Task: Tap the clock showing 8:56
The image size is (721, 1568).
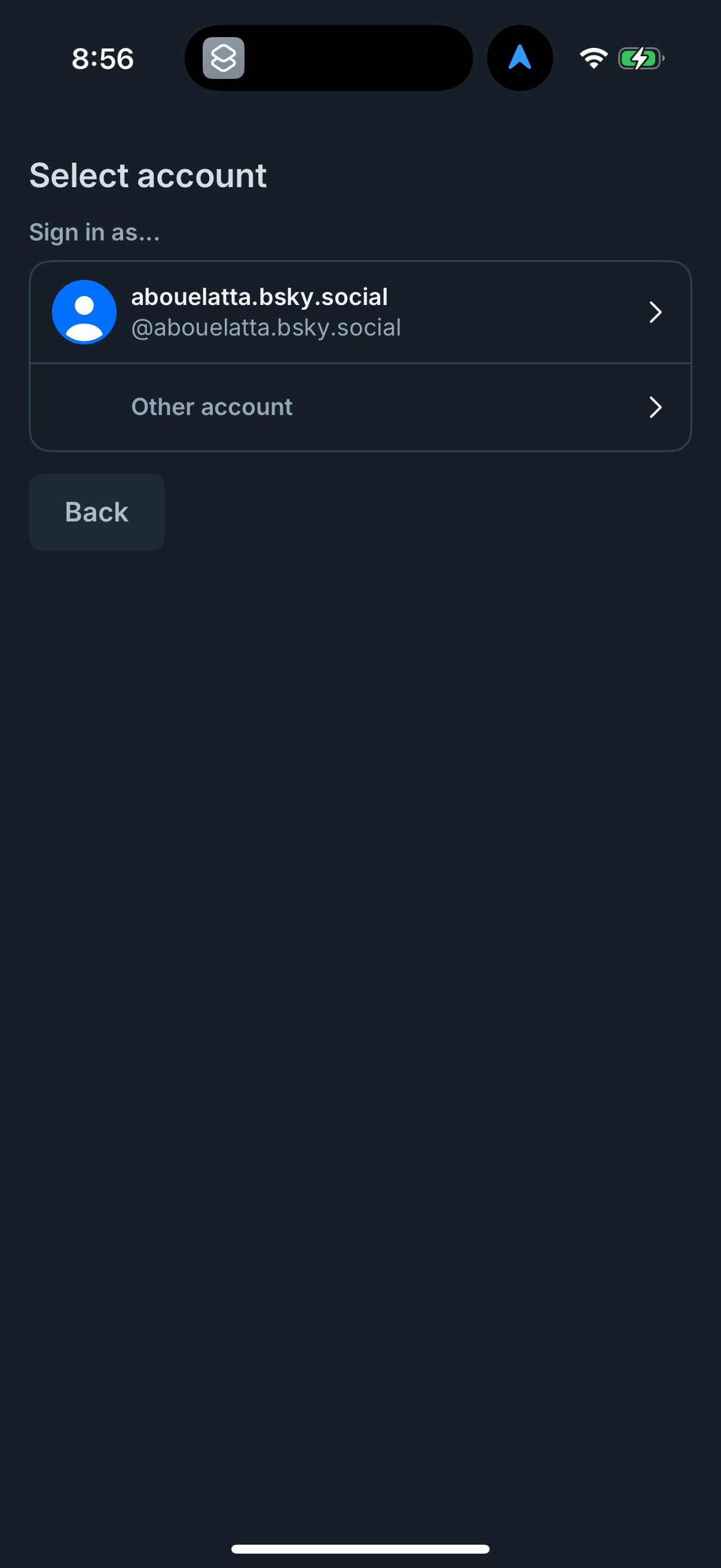Action: coord(102,58)
